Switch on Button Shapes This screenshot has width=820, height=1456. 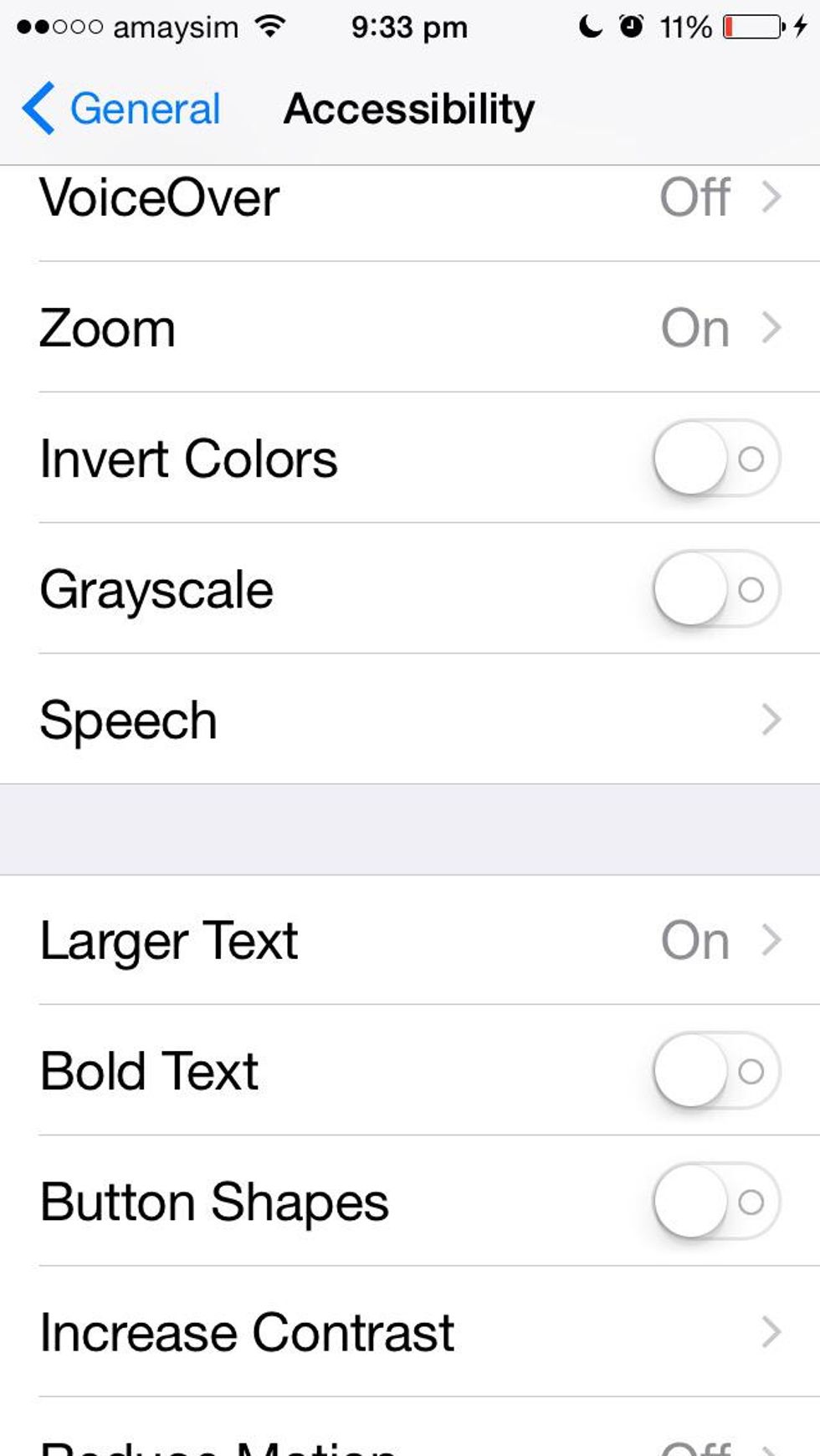(716, 1202)
